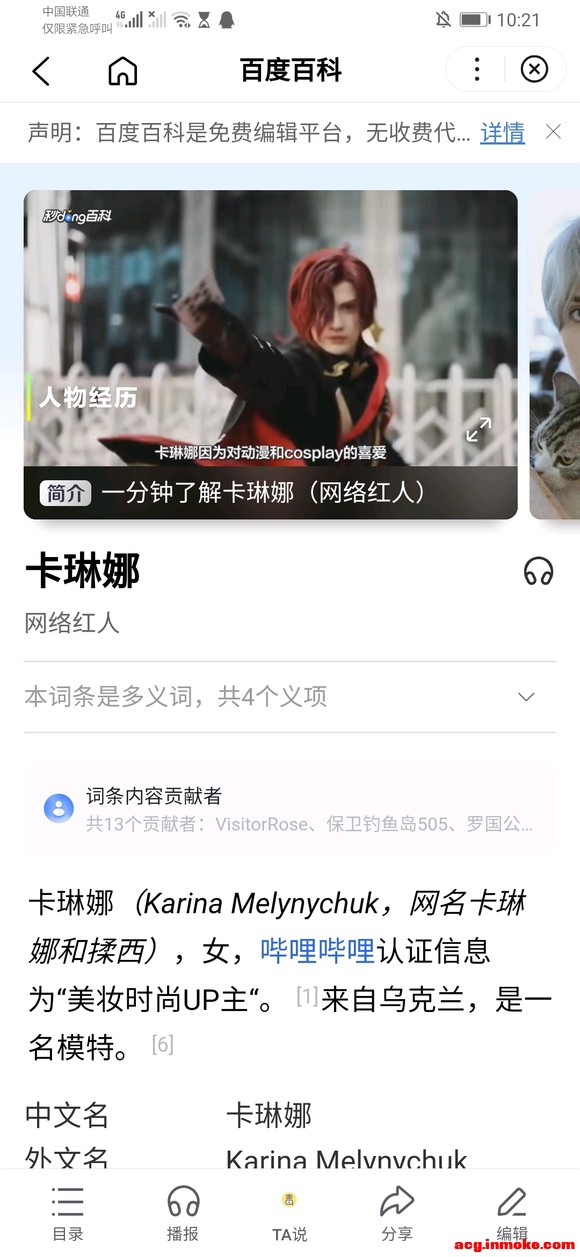Open the 哔哩哔哩 link
580x1257 pixels.
317,950
